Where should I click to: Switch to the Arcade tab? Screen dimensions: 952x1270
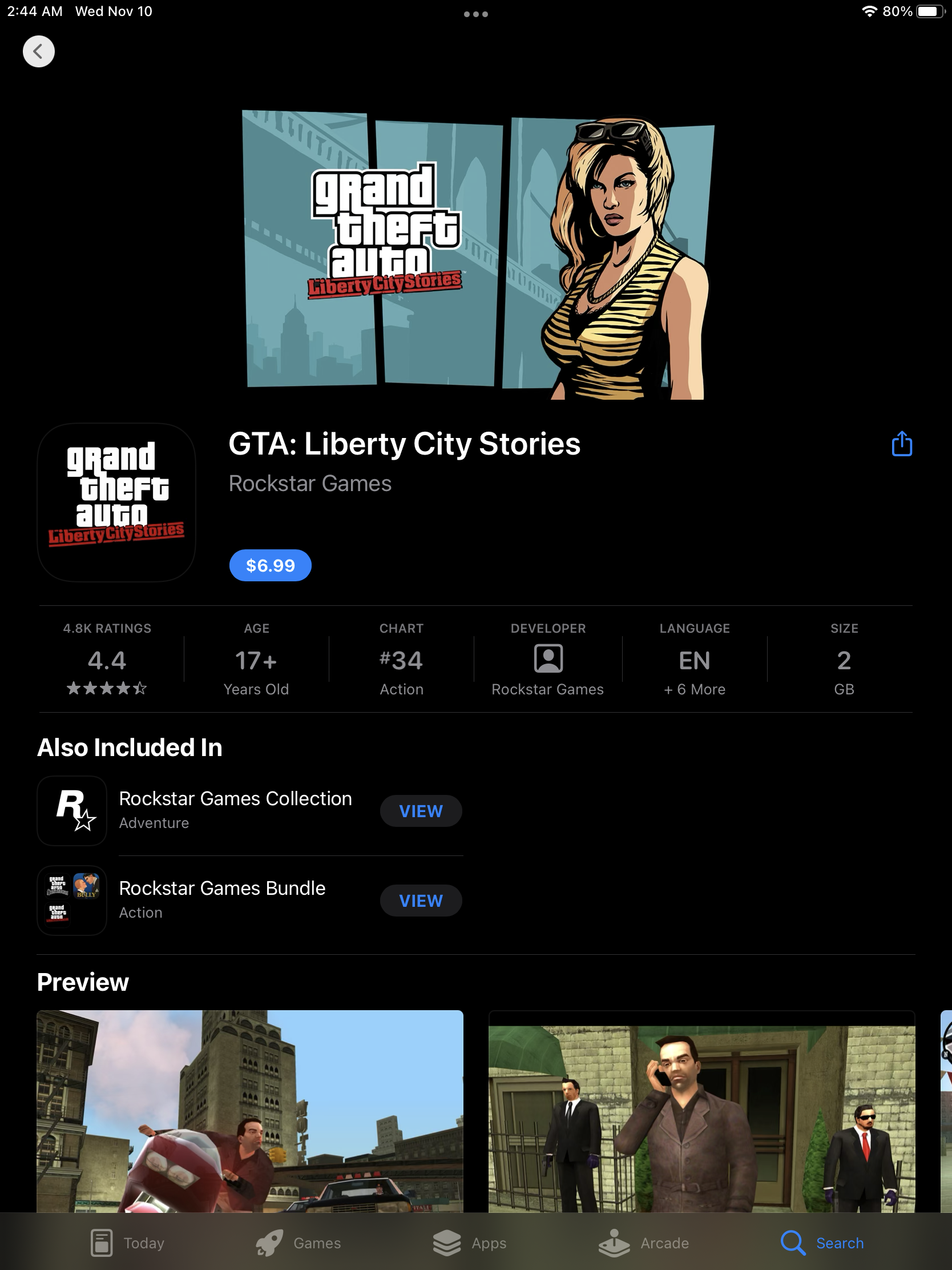(644, 1243)
